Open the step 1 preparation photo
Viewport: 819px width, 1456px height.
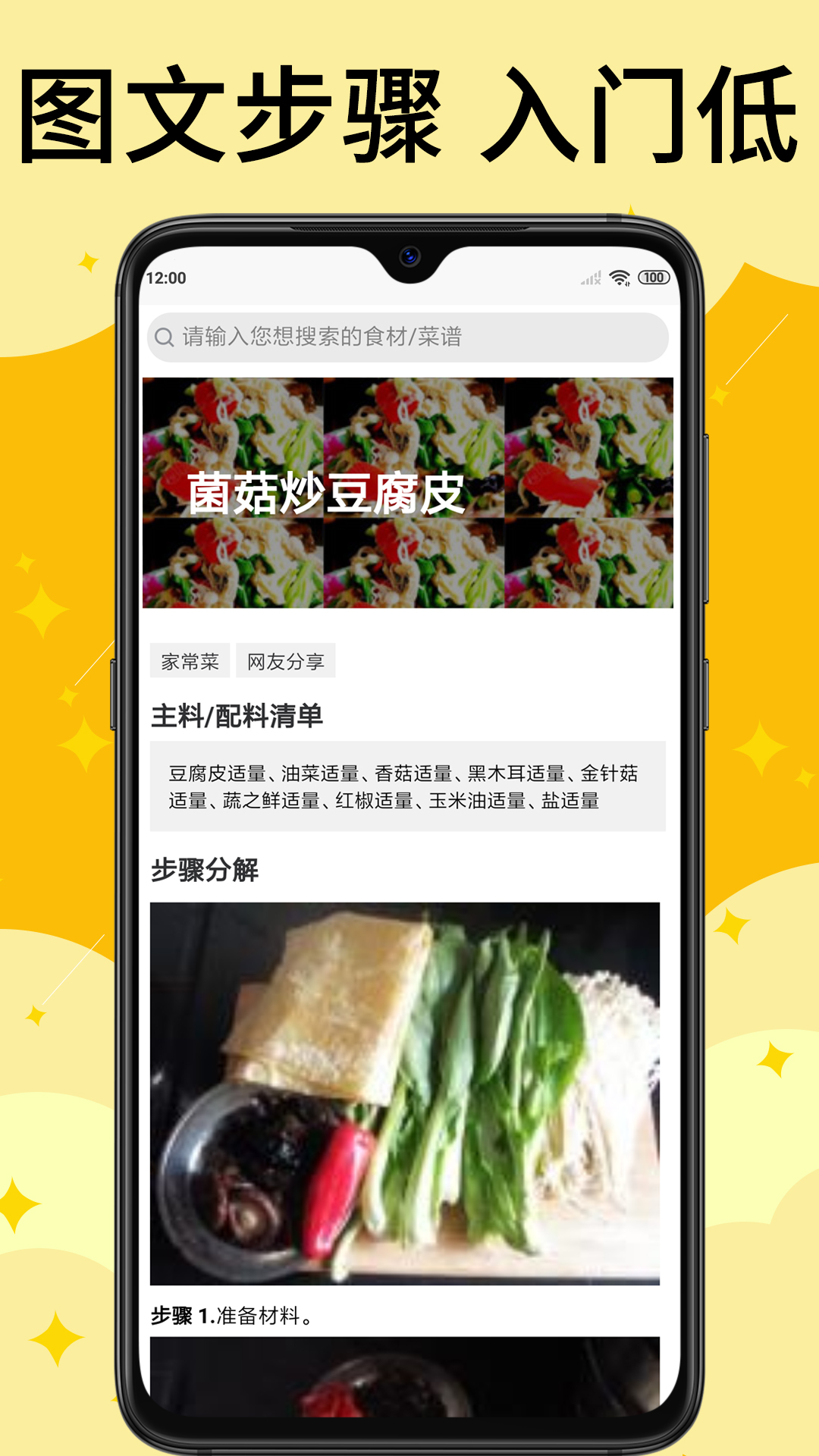pyautogui.click(x=409, y=1092)
